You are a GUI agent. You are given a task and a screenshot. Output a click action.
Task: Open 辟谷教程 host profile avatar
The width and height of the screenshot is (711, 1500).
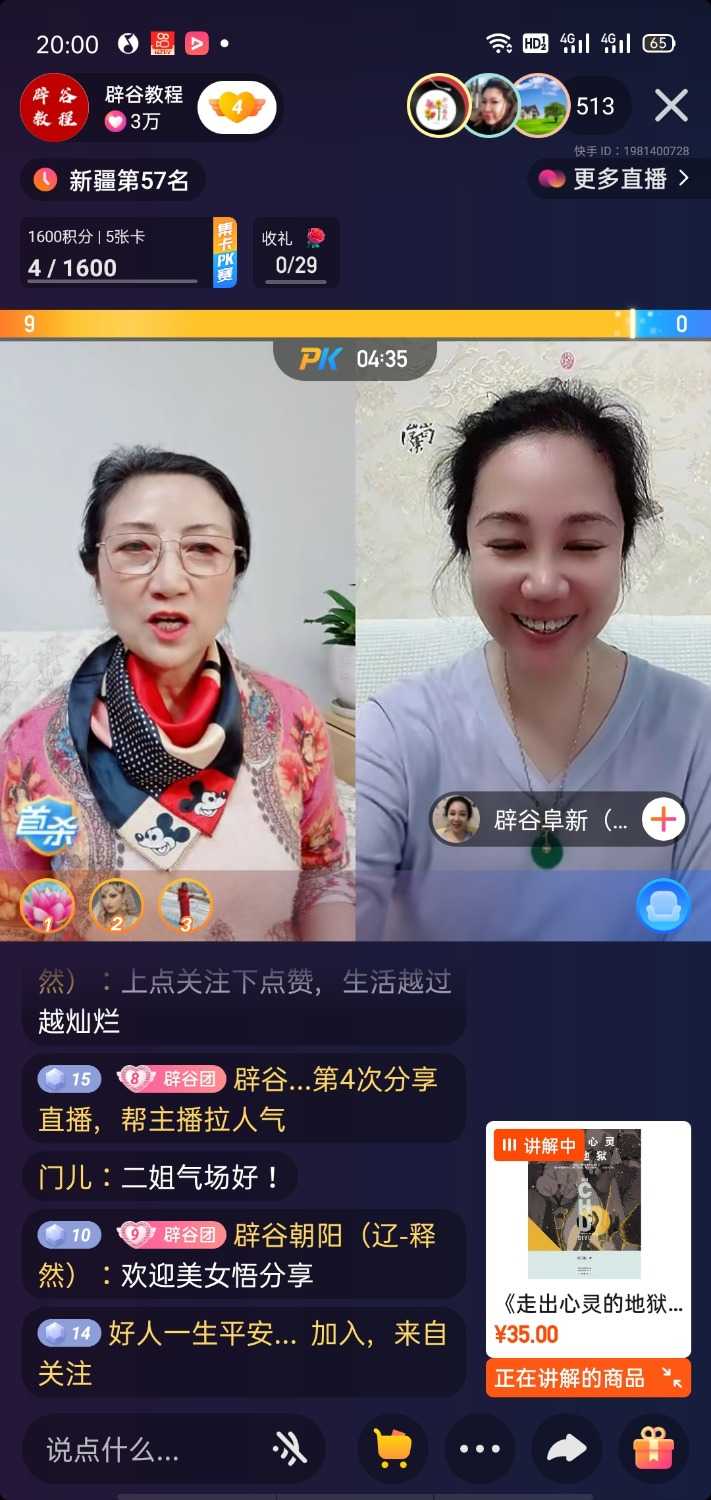54,108
